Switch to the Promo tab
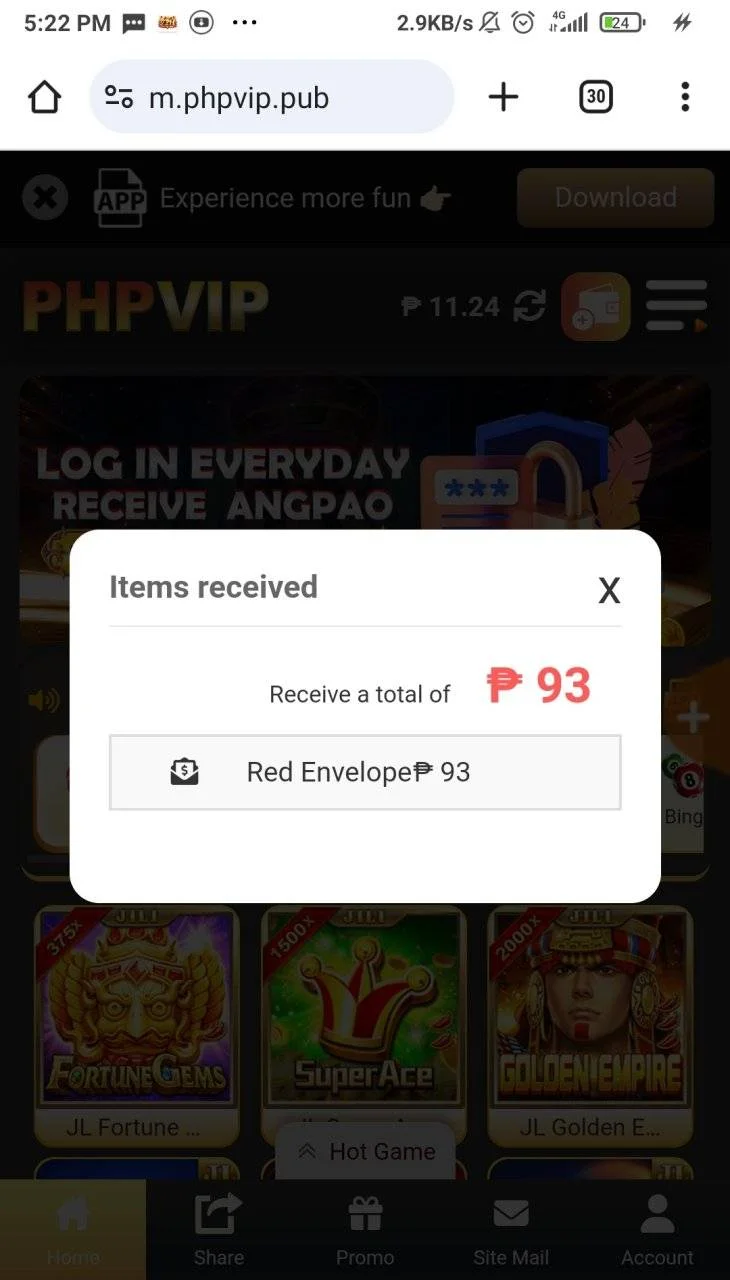This screenshot has width=730, height=1280. 365,1230
